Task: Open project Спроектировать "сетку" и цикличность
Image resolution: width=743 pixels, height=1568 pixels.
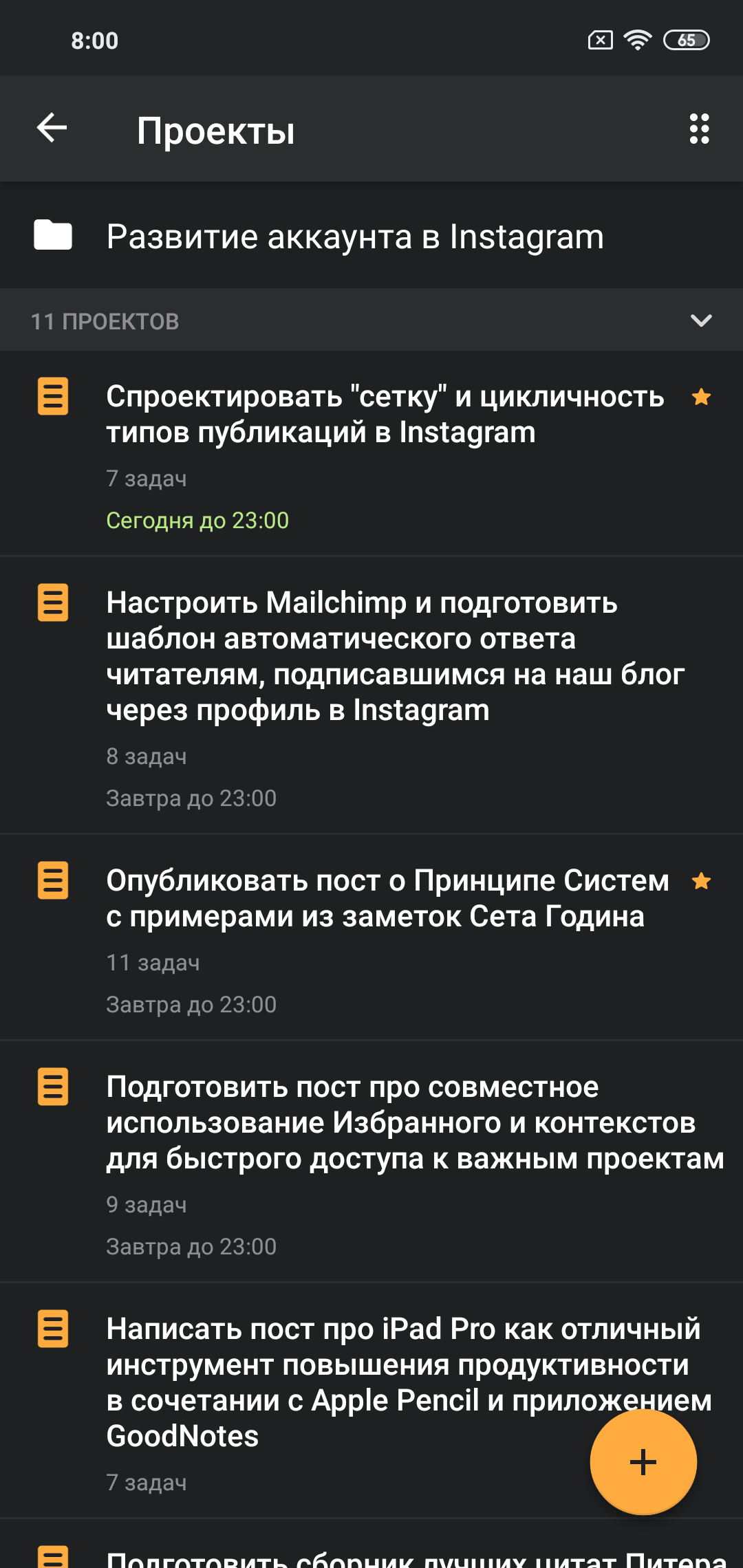Action: (x=385, y=415)
